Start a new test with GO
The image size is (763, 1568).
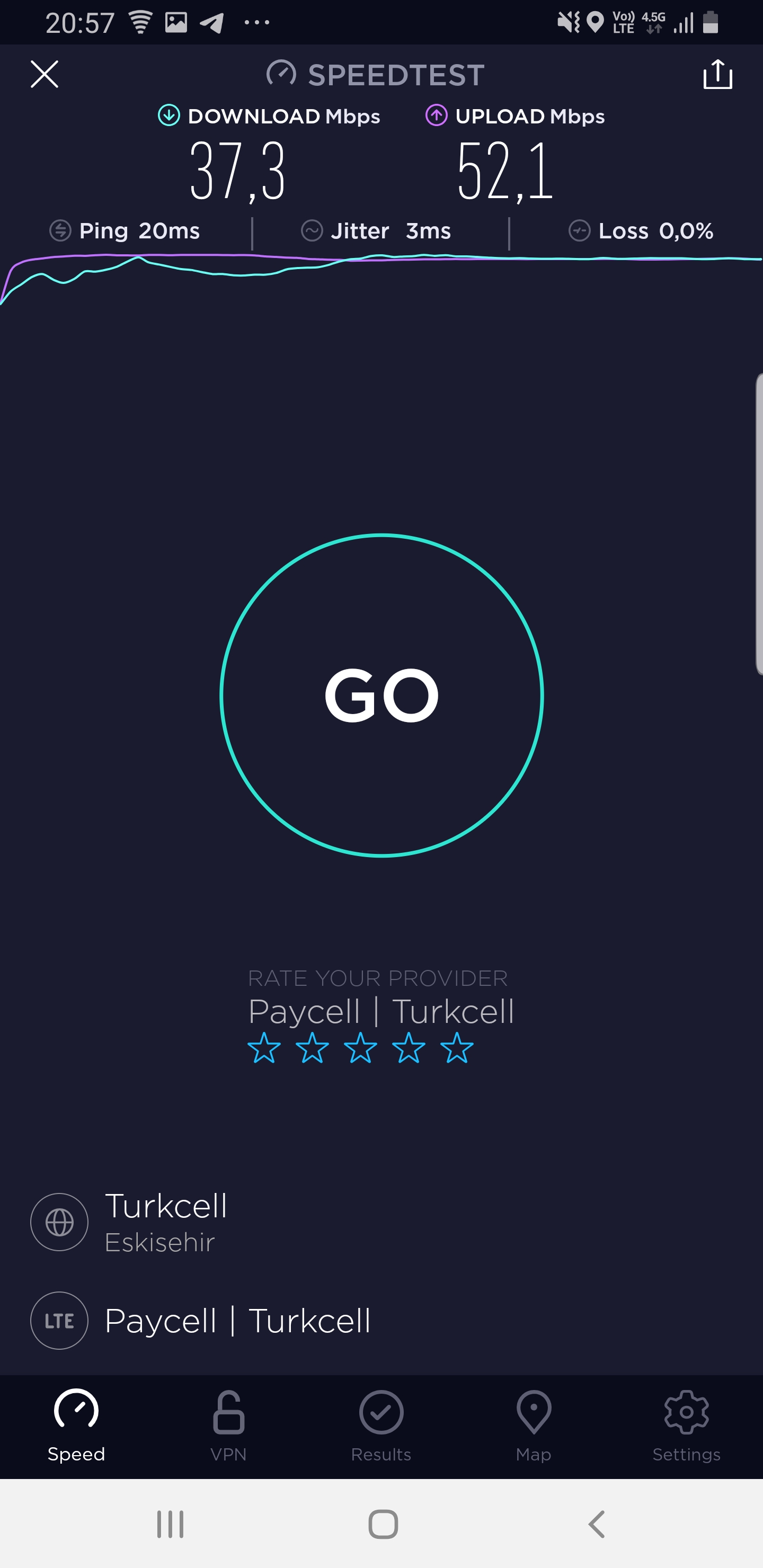tap(381, 695)
